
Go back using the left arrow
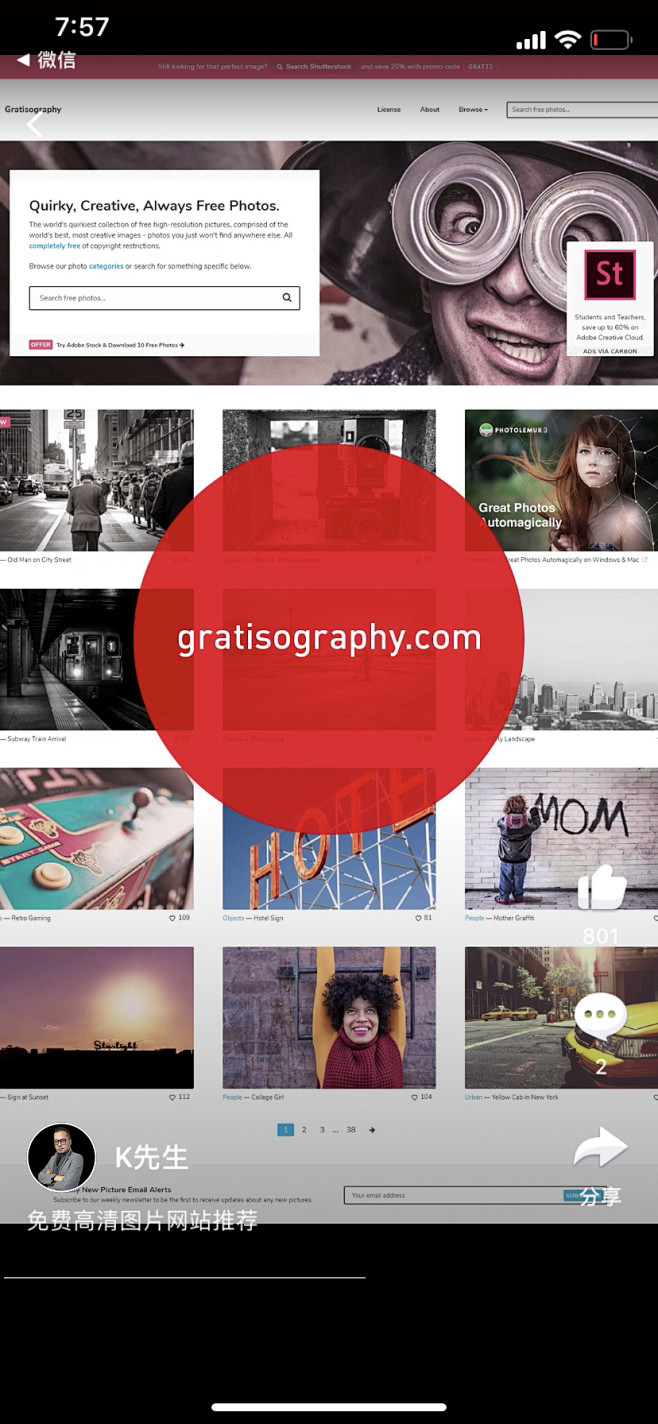[35, 125]
